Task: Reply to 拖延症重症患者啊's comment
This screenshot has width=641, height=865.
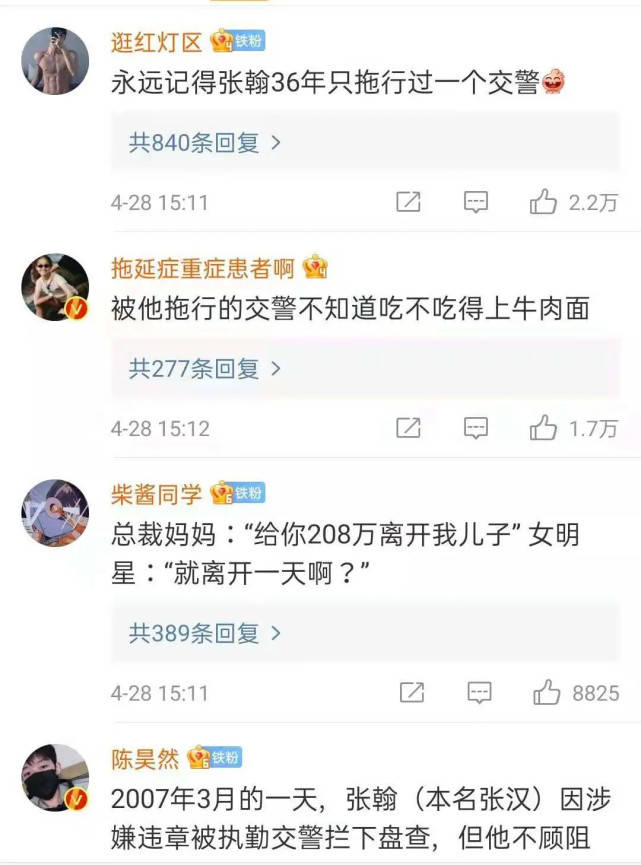Action: coord(476,429)
